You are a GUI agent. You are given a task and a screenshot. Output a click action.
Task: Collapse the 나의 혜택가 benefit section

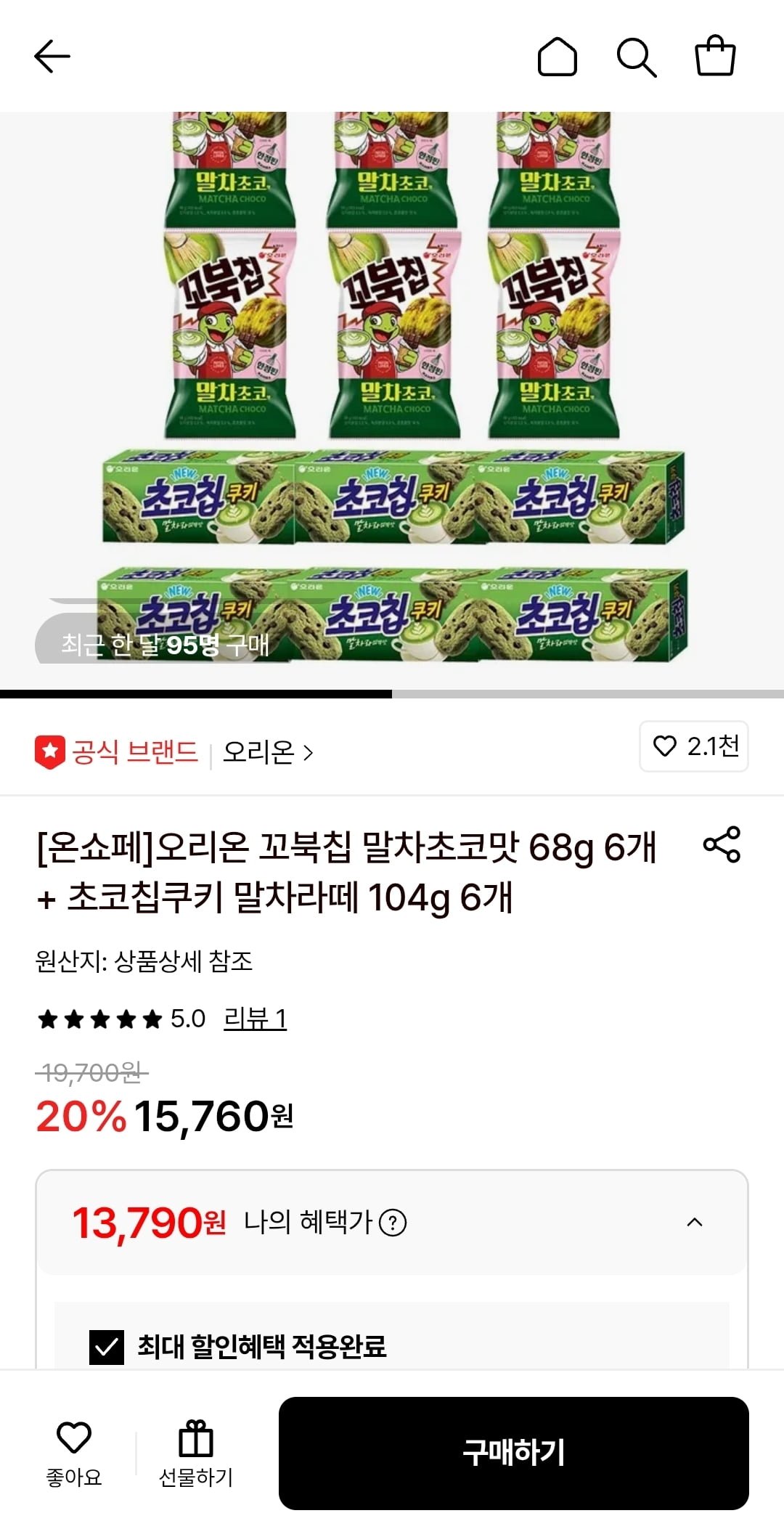tap(695, 1223)
